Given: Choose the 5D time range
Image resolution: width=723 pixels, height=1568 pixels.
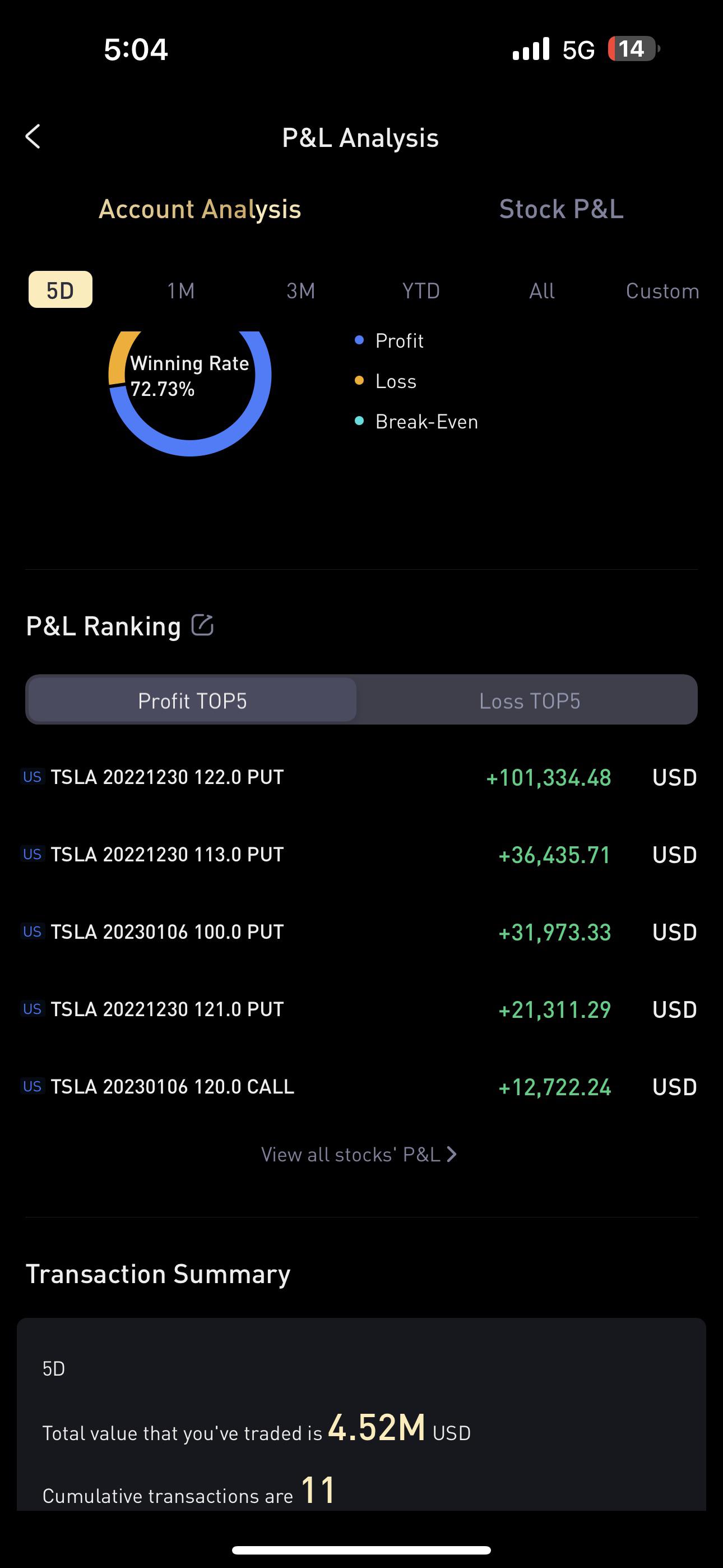Looking at the screenshot, I should pos(61,290).
